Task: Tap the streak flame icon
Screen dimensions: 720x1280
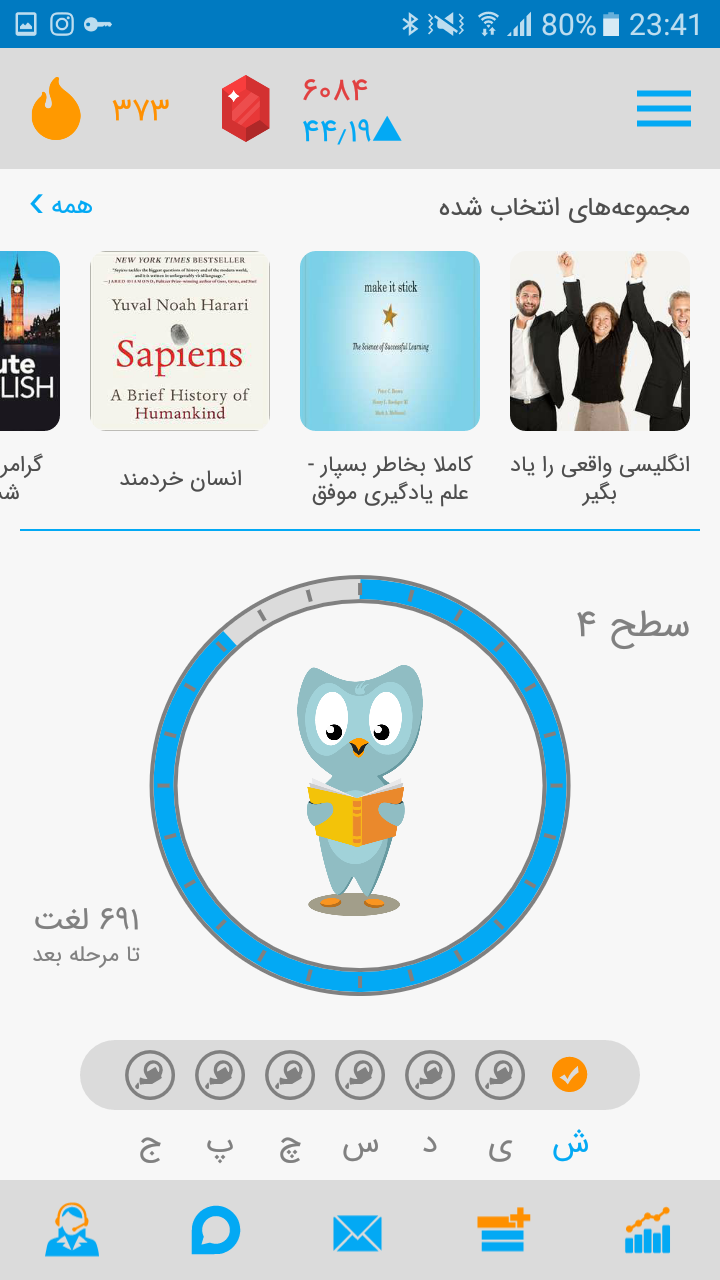Action: (56, 108)
